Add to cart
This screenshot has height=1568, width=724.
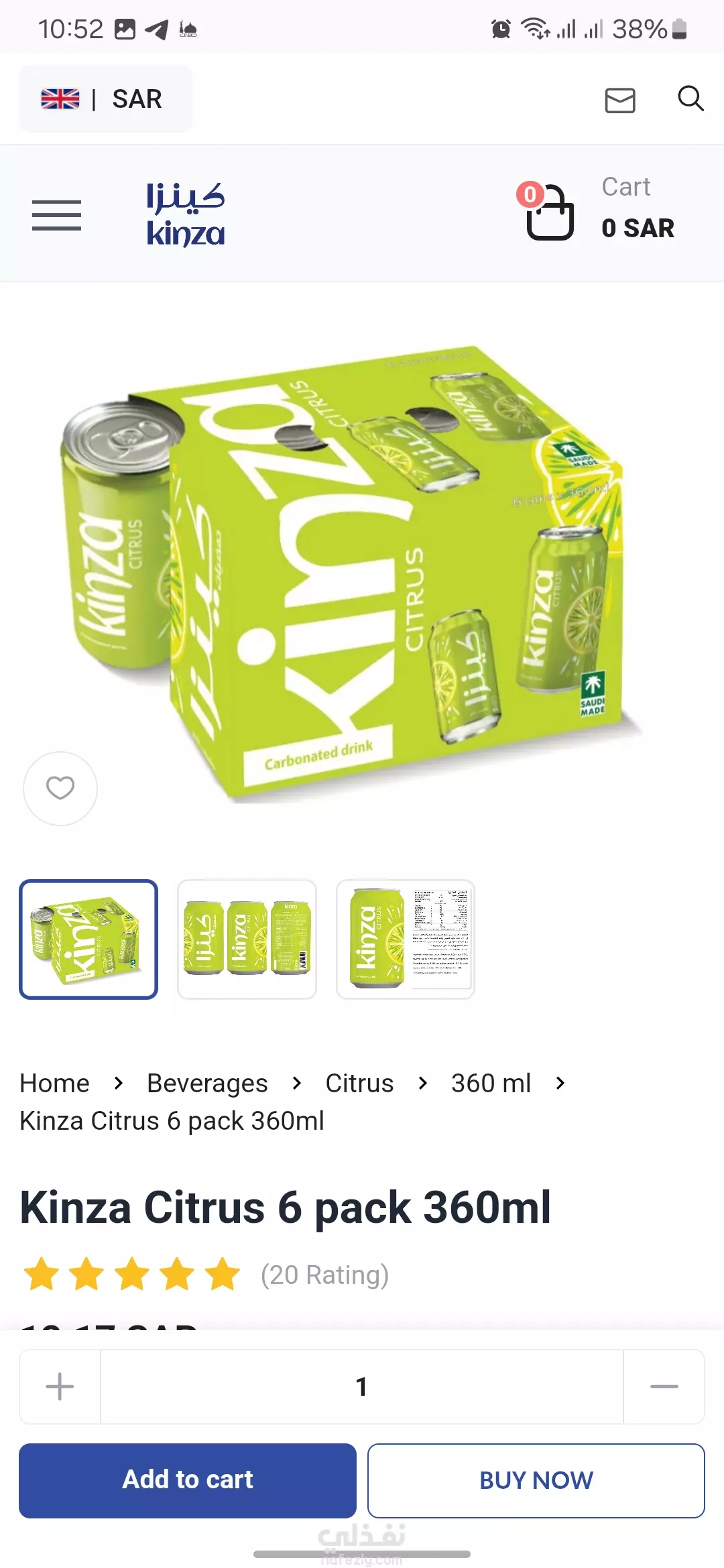(188, 1480)
